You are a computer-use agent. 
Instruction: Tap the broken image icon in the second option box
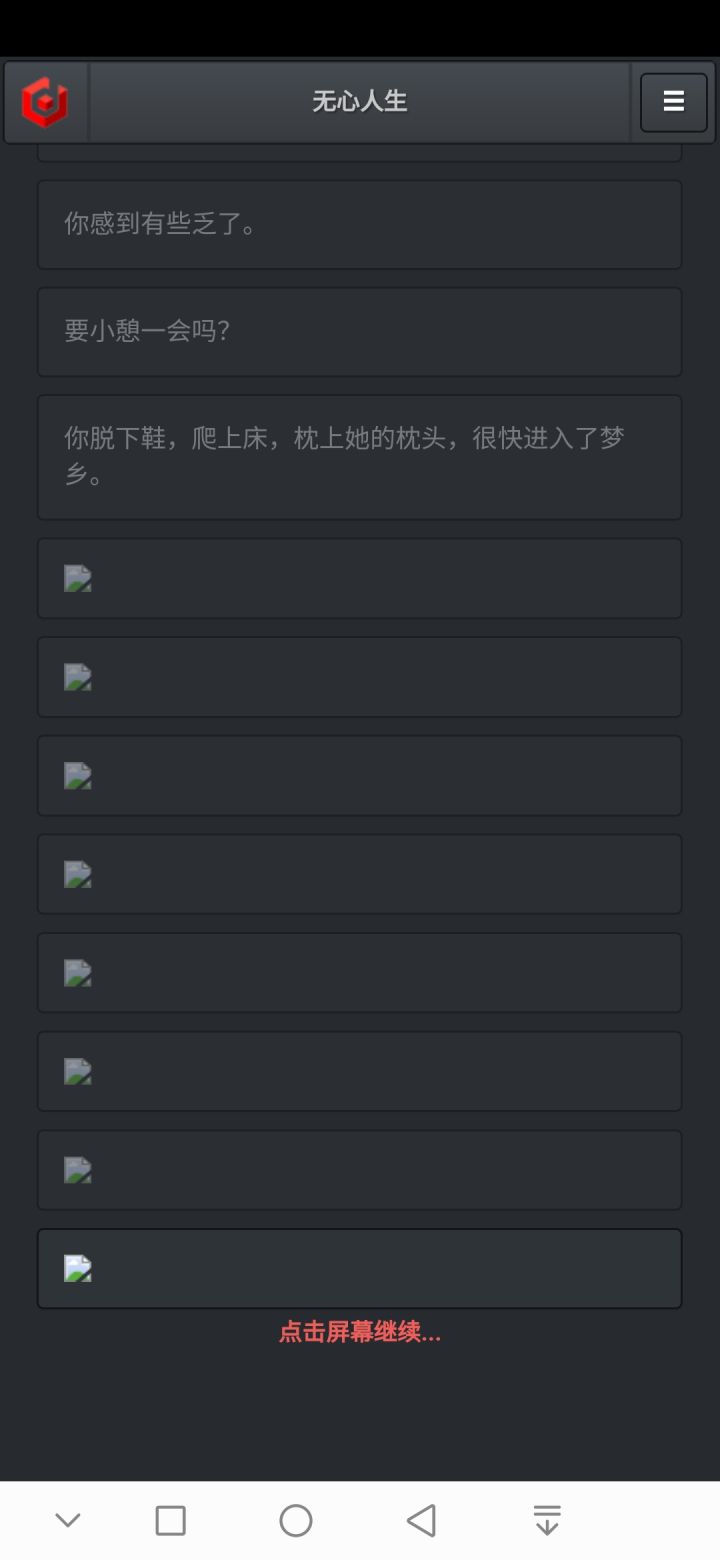(78, 677)
